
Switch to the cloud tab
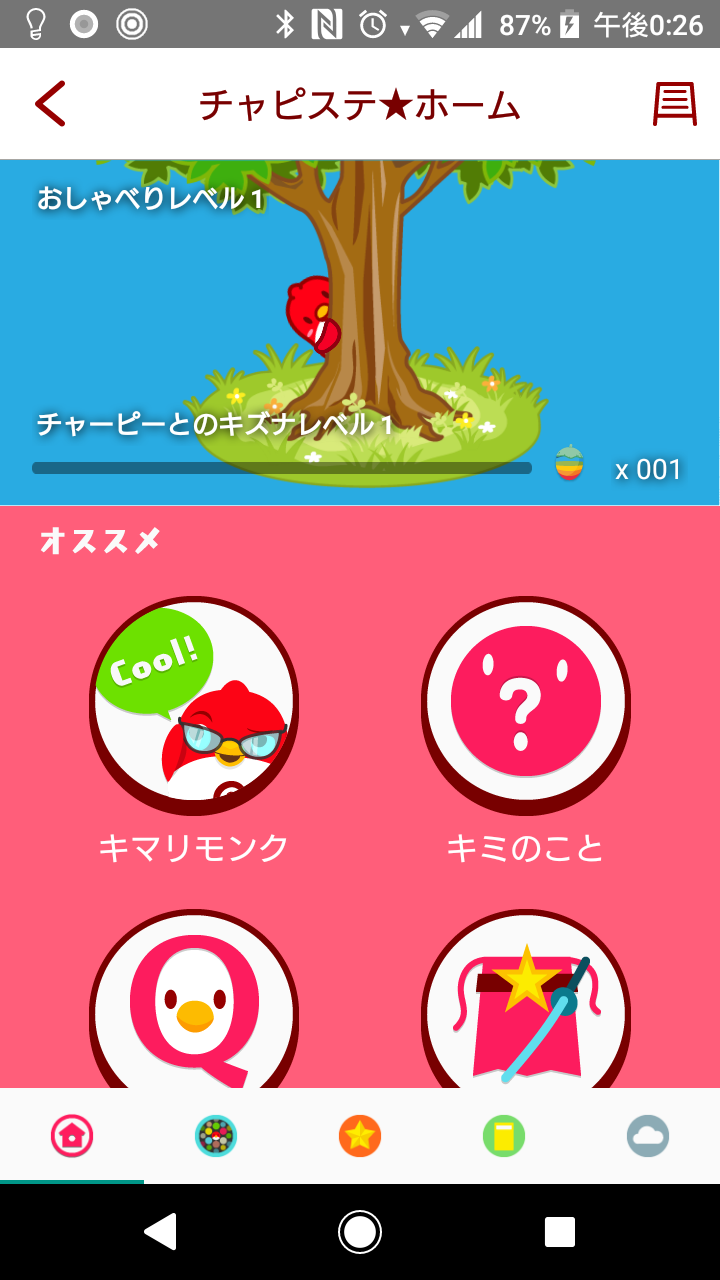point(648,1136)
